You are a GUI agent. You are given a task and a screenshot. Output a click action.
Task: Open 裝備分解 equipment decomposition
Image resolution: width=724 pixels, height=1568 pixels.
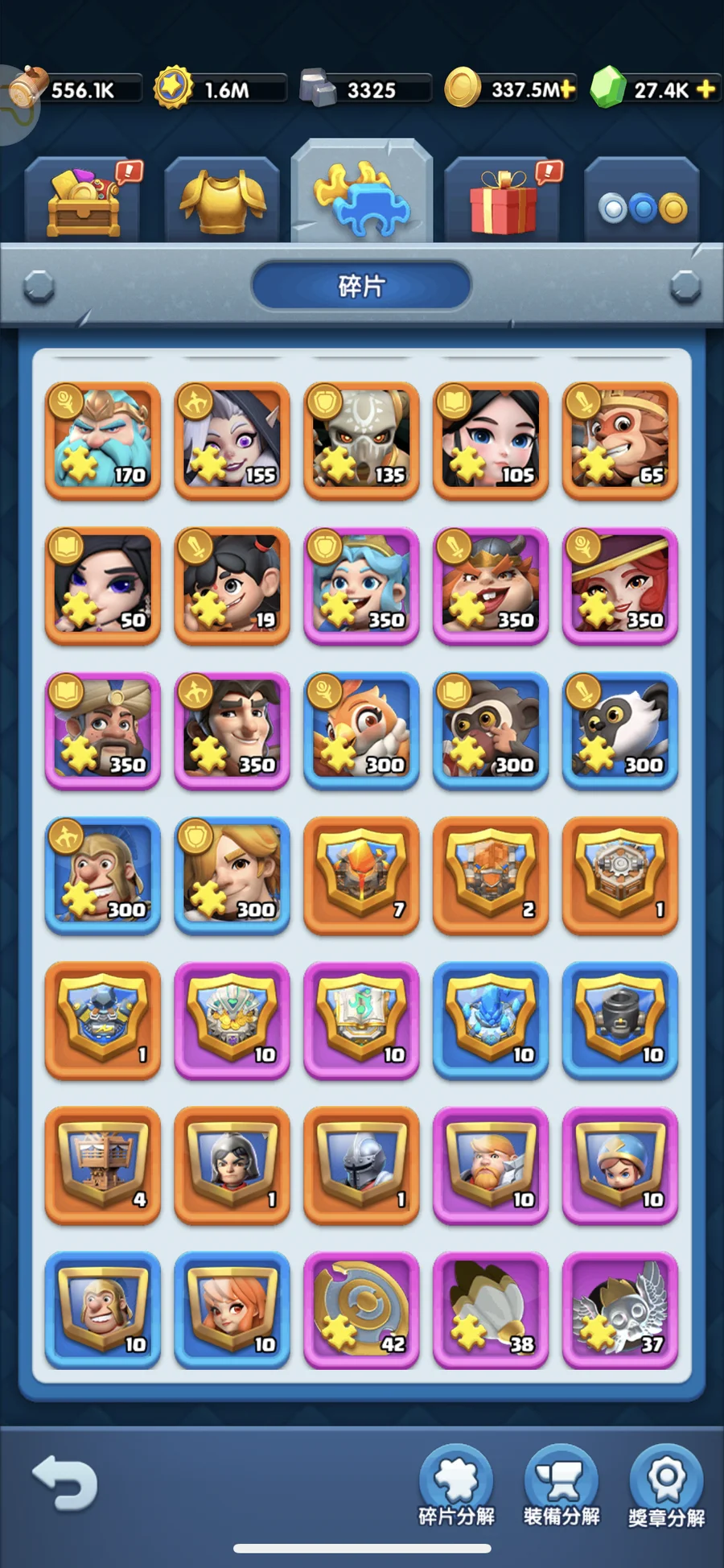pyautogui.click(x=562, y=1488)
